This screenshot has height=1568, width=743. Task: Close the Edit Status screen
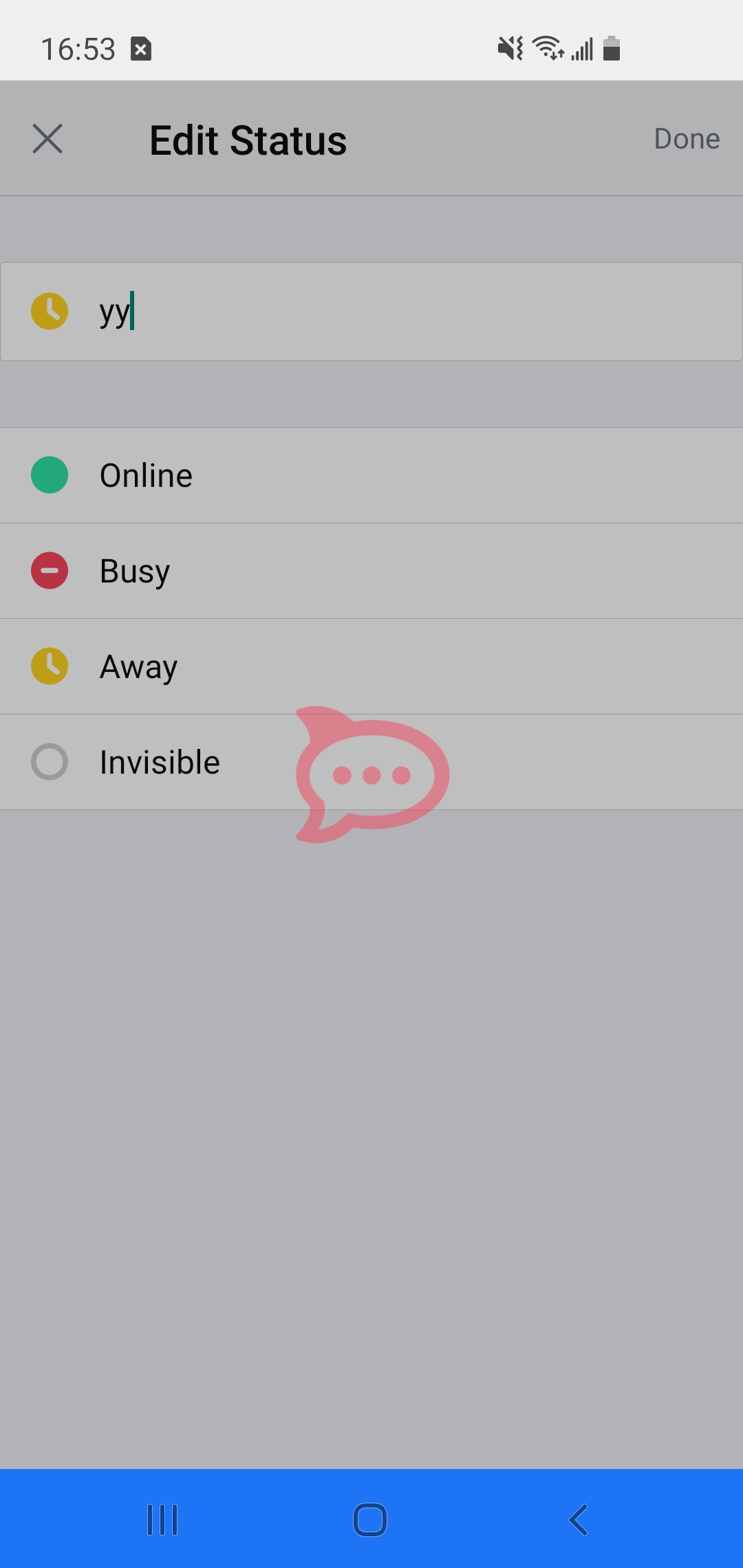(x=47, y=139)
